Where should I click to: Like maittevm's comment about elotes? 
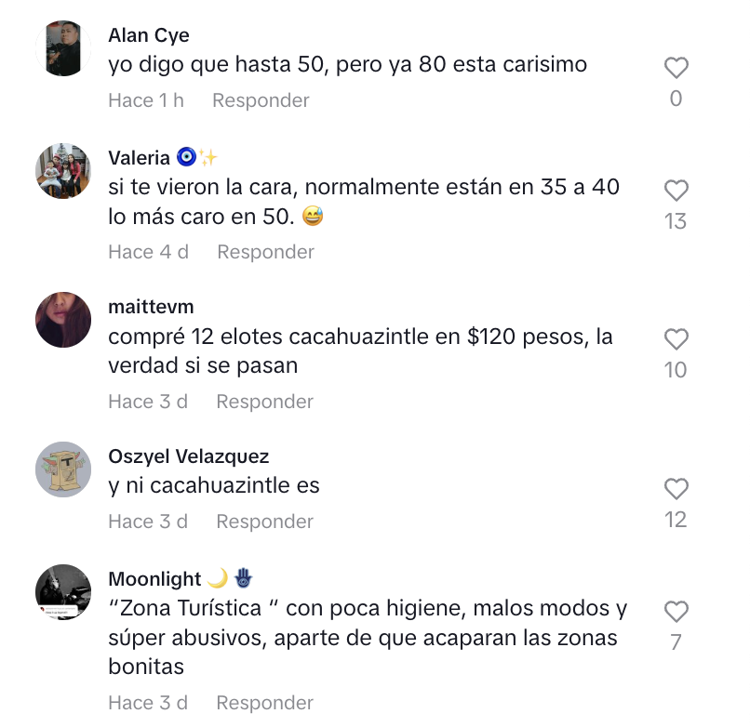[676, 339]
